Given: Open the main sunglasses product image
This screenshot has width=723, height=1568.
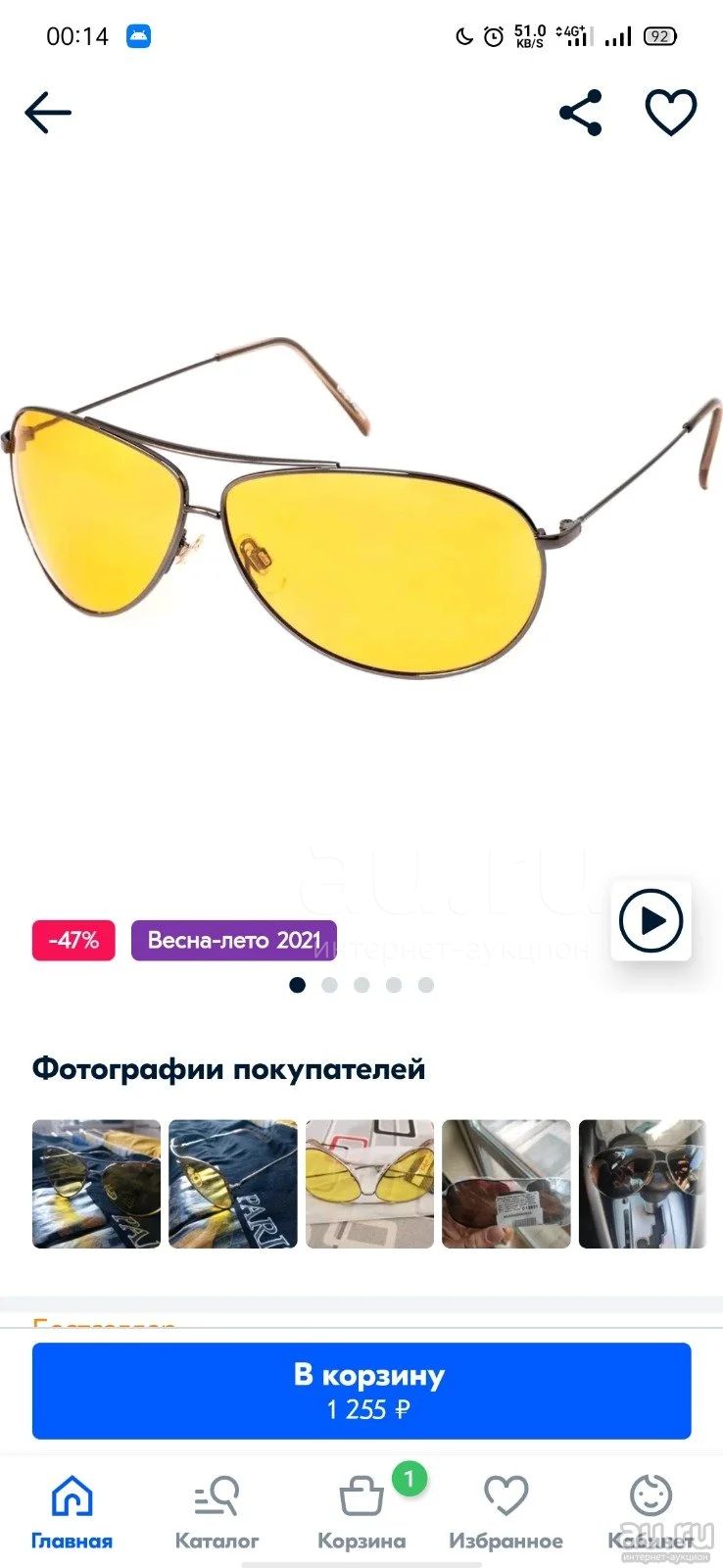Looking at the screenshot, I should 361,508.
